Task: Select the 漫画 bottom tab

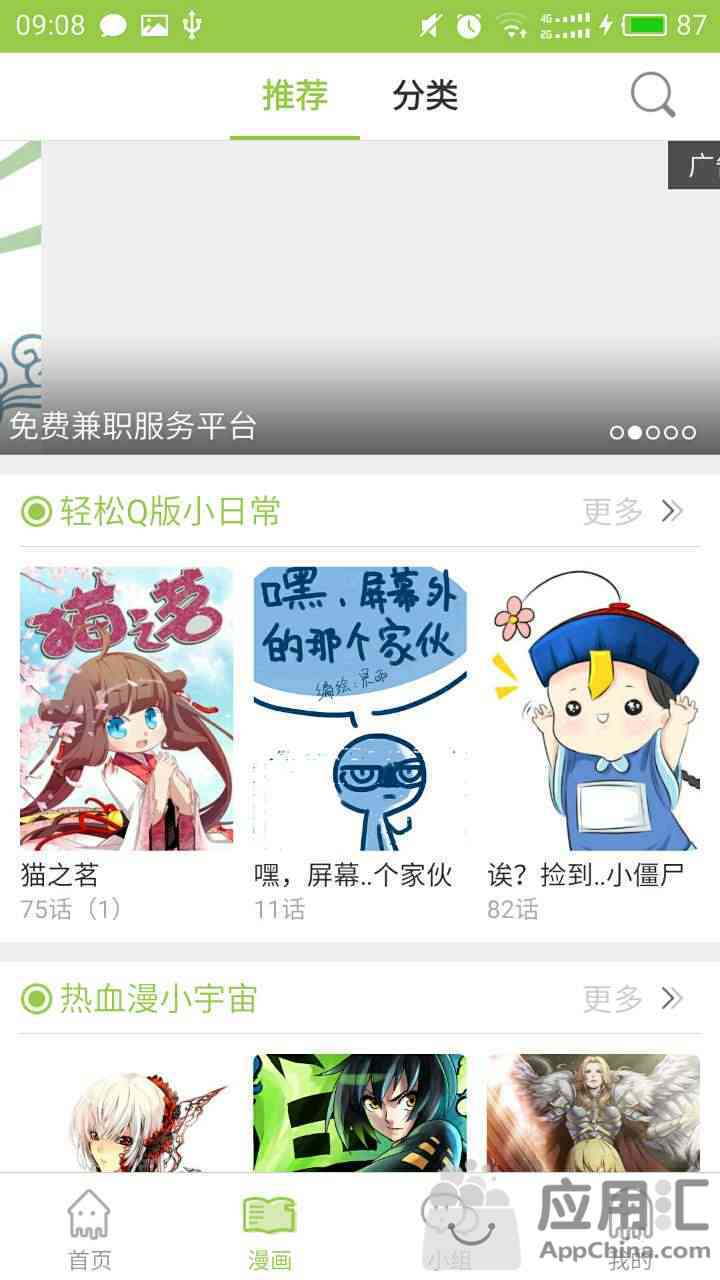Action: tap(269, 1228)
